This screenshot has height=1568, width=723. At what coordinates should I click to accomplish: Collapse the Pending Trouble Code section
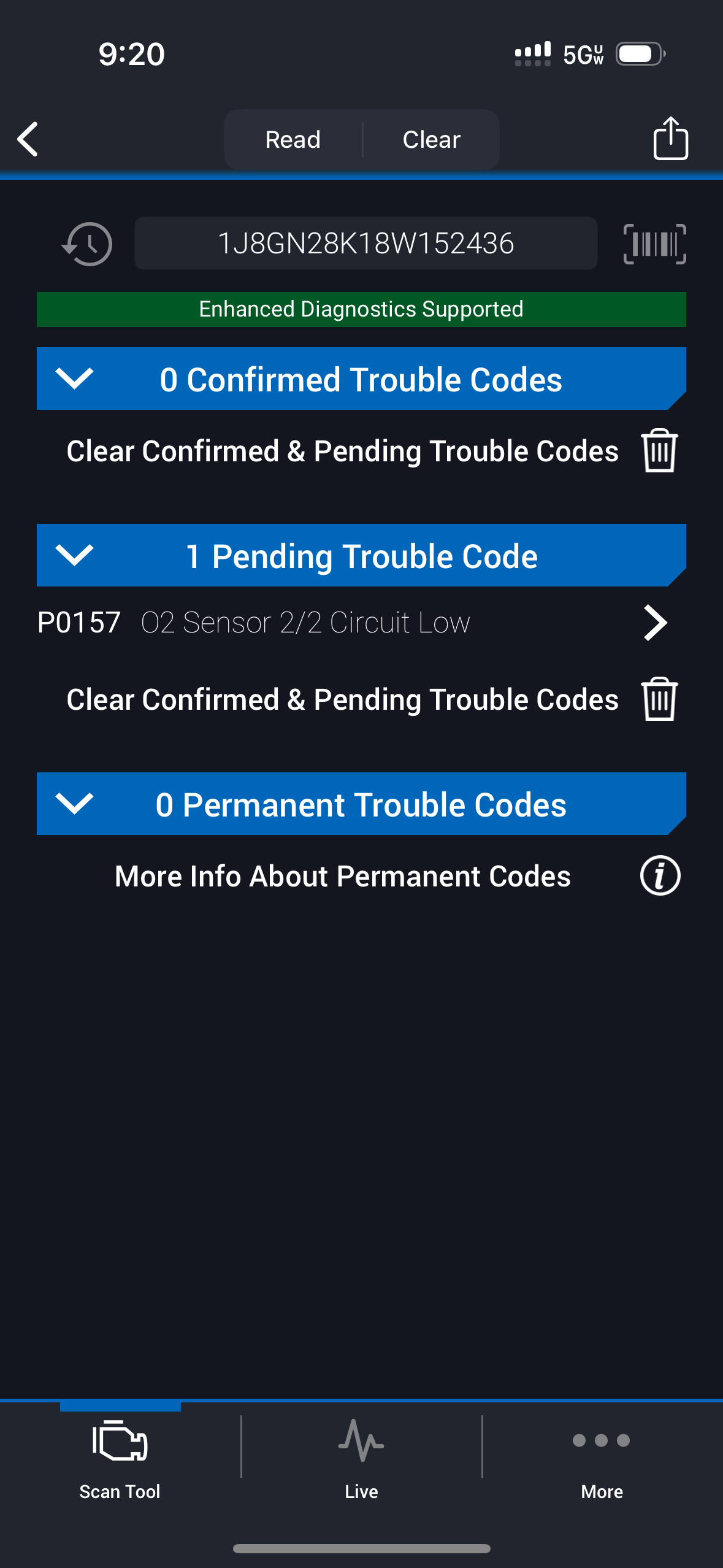point(74,555)
